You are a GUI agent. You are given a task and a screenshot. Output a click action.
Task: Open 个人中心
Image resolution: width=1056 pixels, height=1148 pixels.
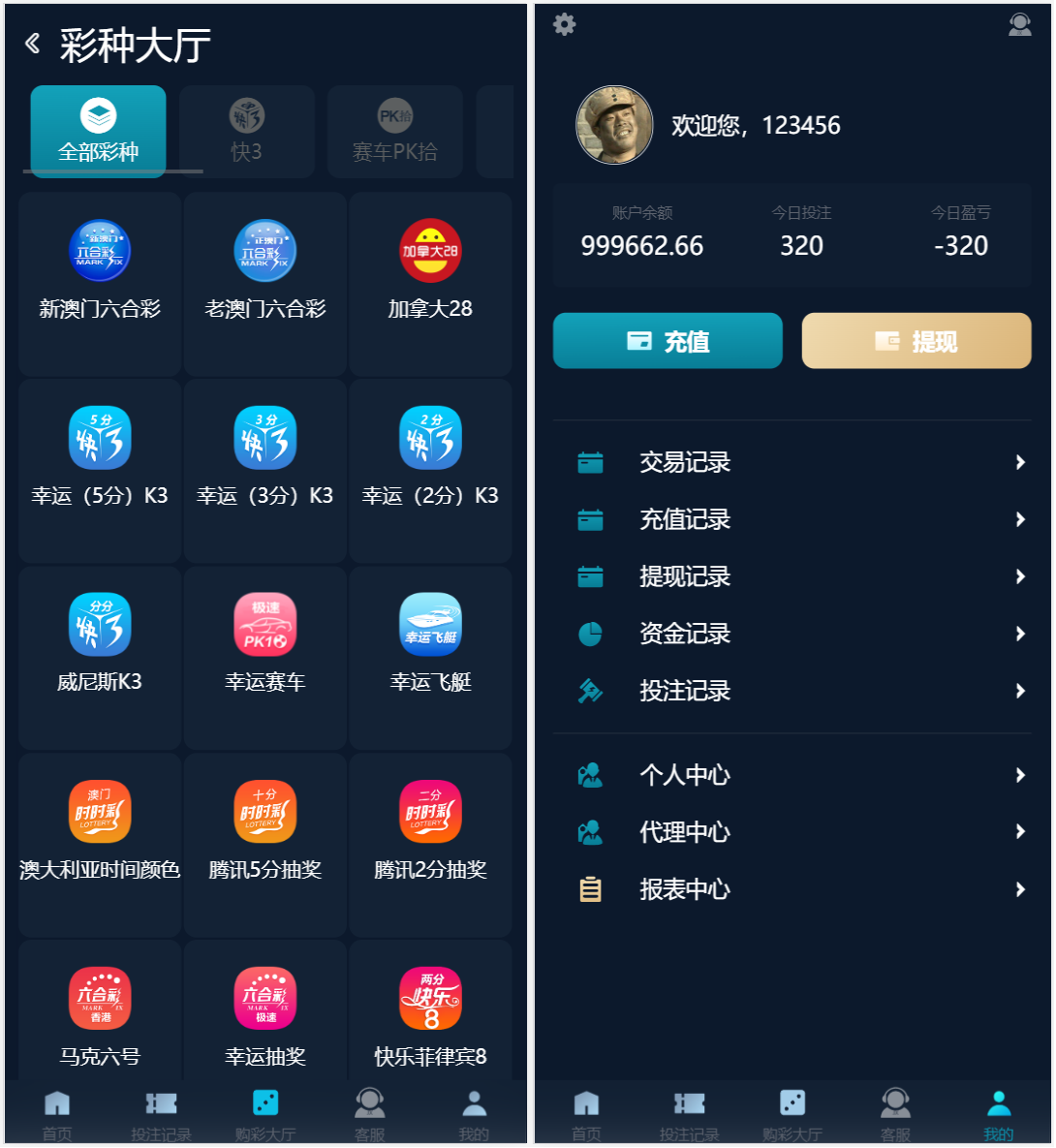pyautogui.click(x=792, y=775)
